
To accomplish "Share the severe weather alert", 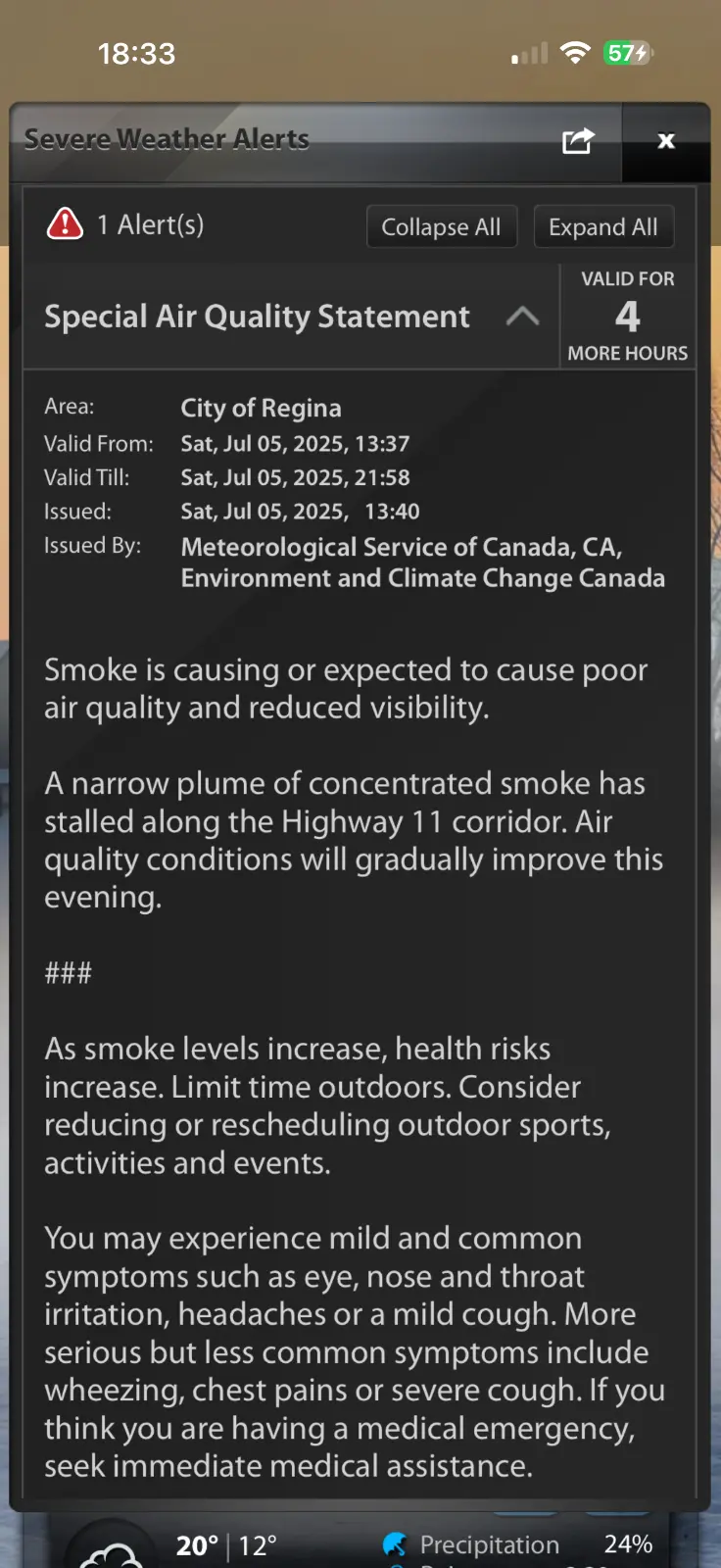I will (578, 141).
